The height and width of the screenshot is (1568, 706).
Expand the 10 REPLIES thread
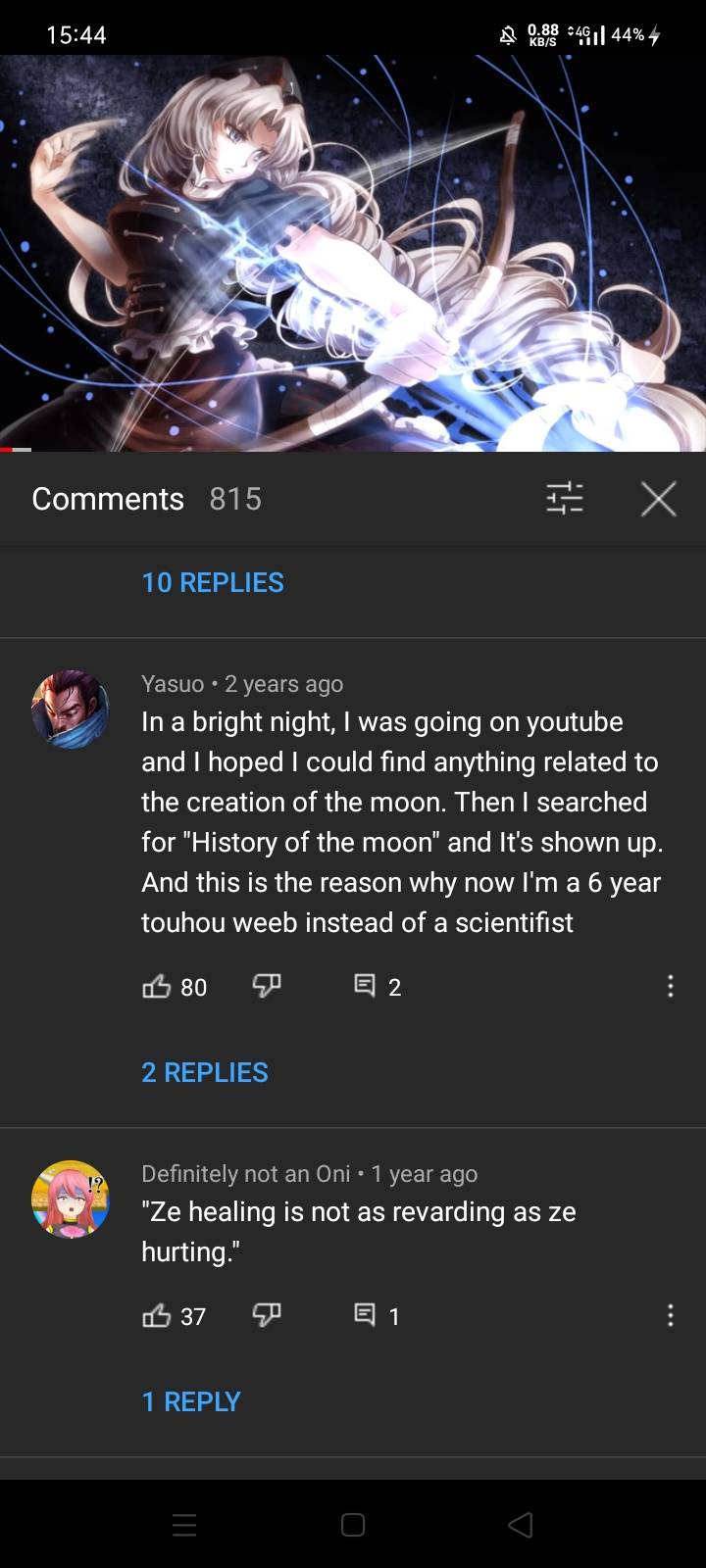[x=213, y=582]
